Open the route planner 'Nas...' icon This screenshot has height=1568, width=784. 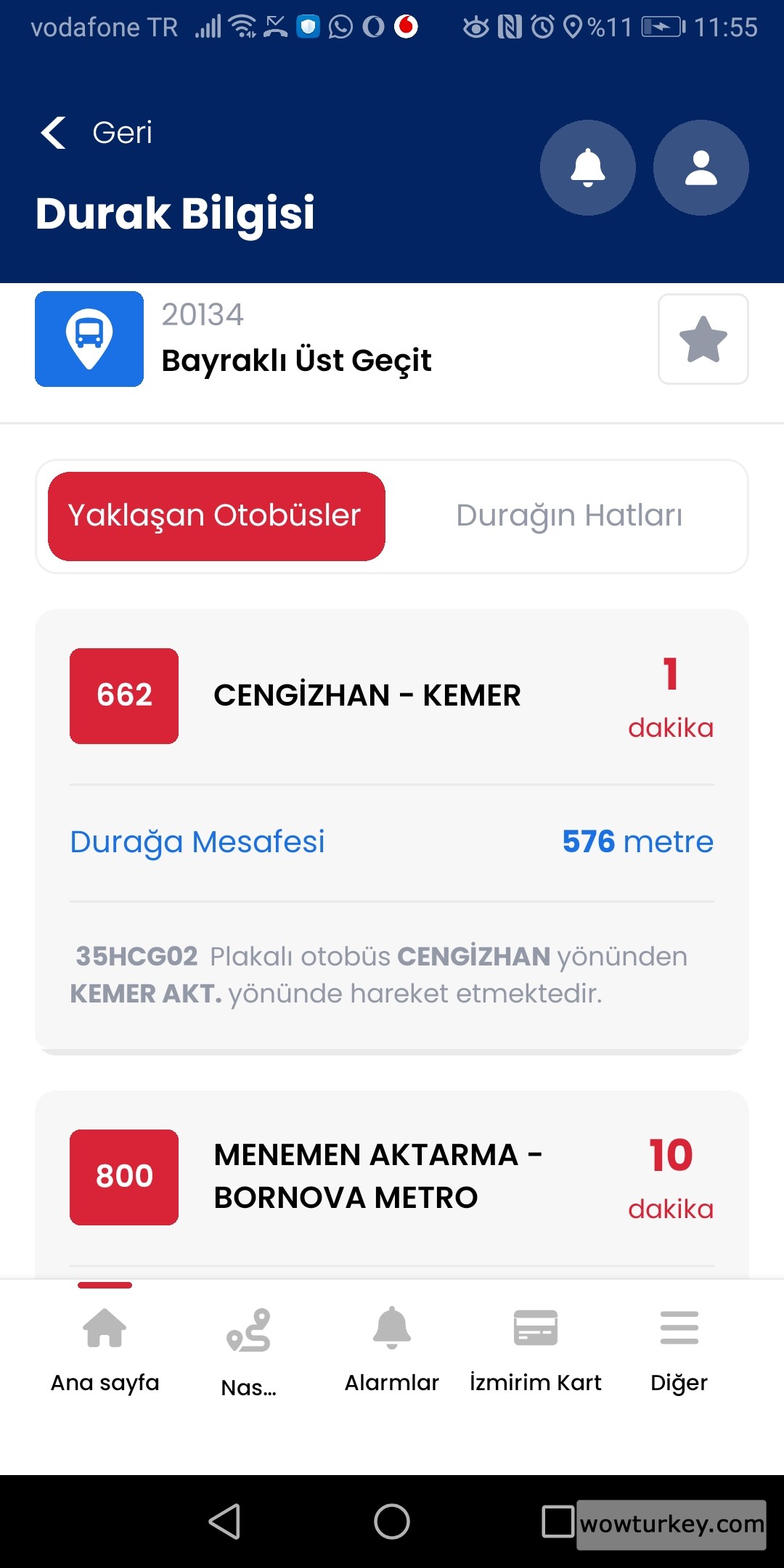tap(249, 1331)
